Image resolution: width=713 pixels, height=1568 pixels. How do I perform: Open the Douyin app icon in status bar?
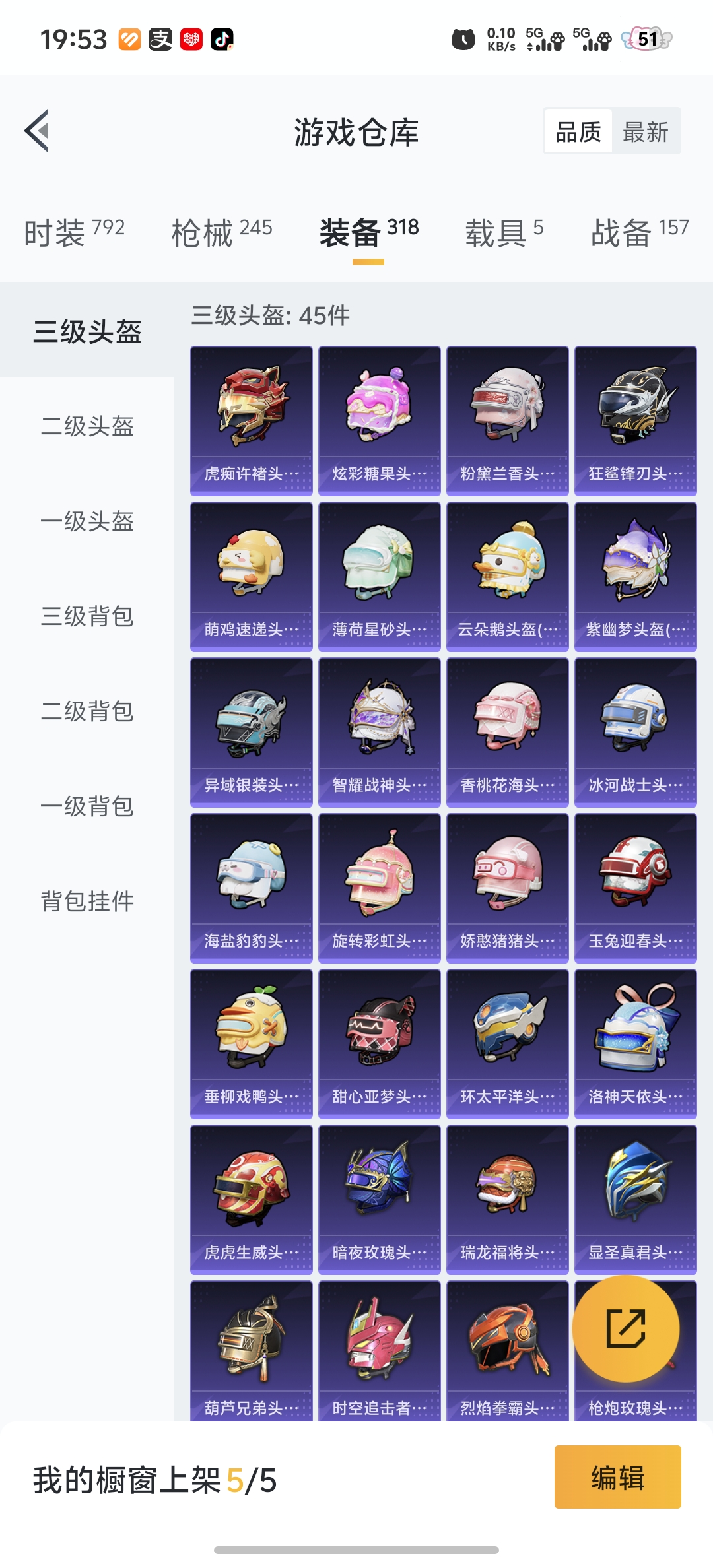(x=222, y=39)
